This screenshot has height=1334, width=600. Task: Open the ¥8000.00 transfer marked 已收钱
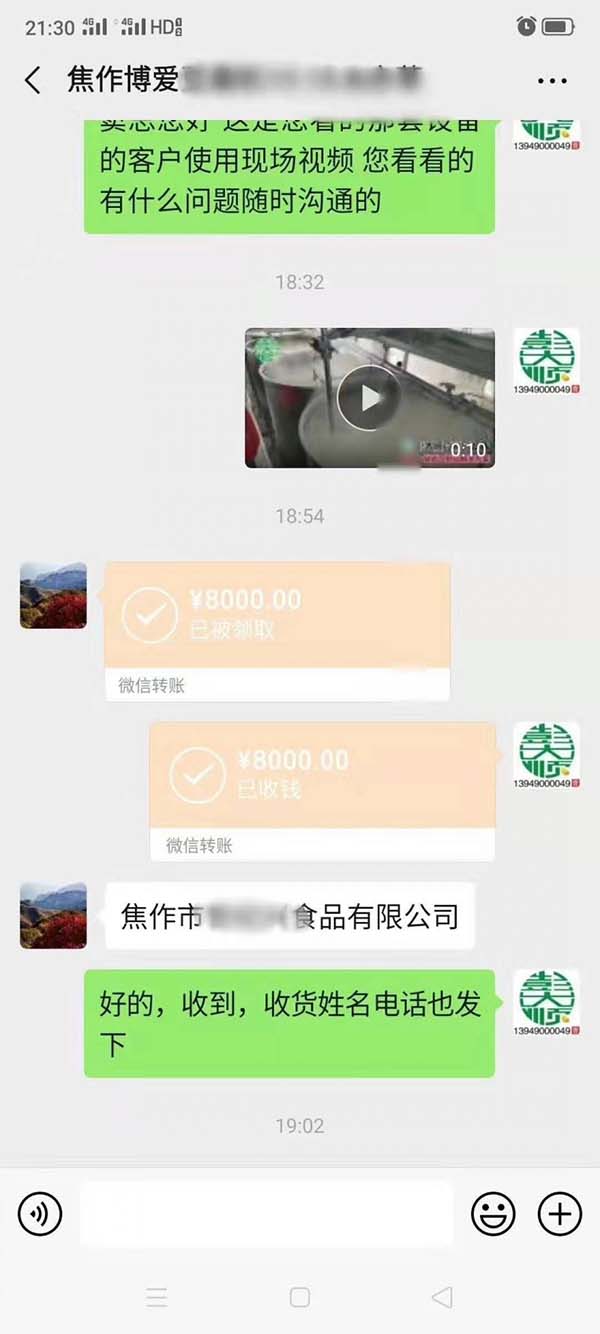coord(322,790)
